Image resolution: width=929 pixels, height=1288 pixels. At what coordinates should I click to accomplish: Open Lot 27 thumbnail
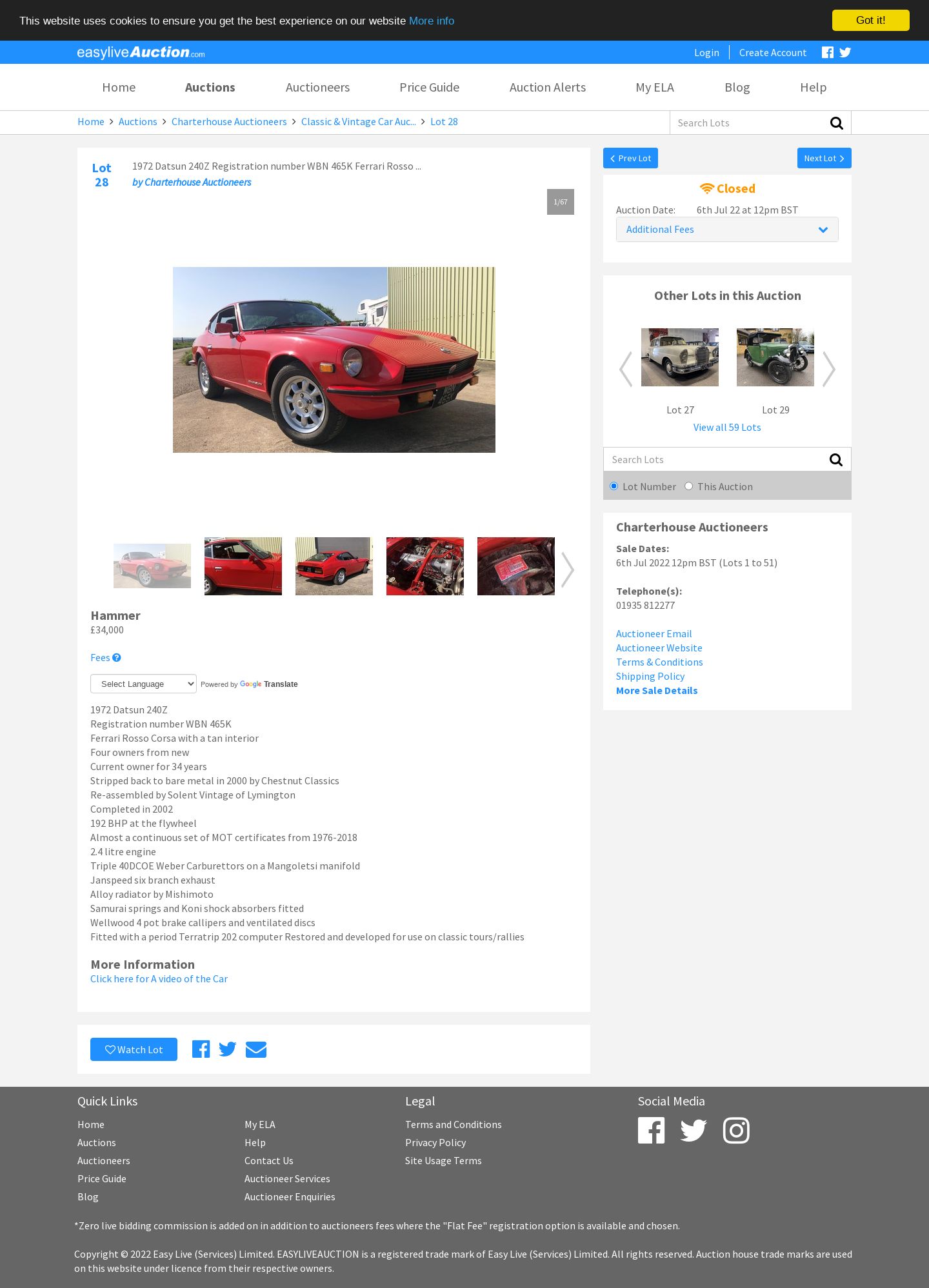coord(679,358)
